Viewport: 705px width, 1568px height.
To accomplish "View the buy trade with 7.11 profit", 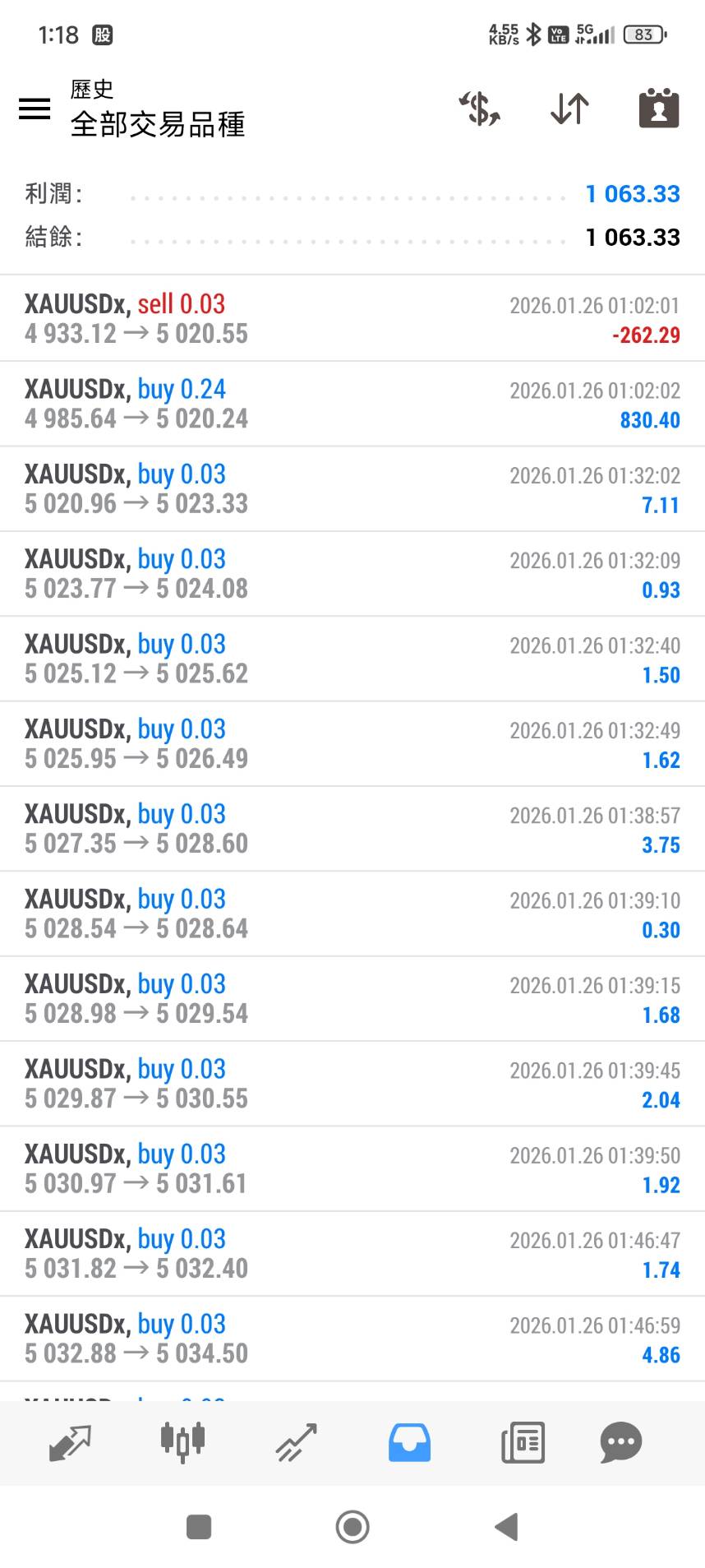I will 352,489.
